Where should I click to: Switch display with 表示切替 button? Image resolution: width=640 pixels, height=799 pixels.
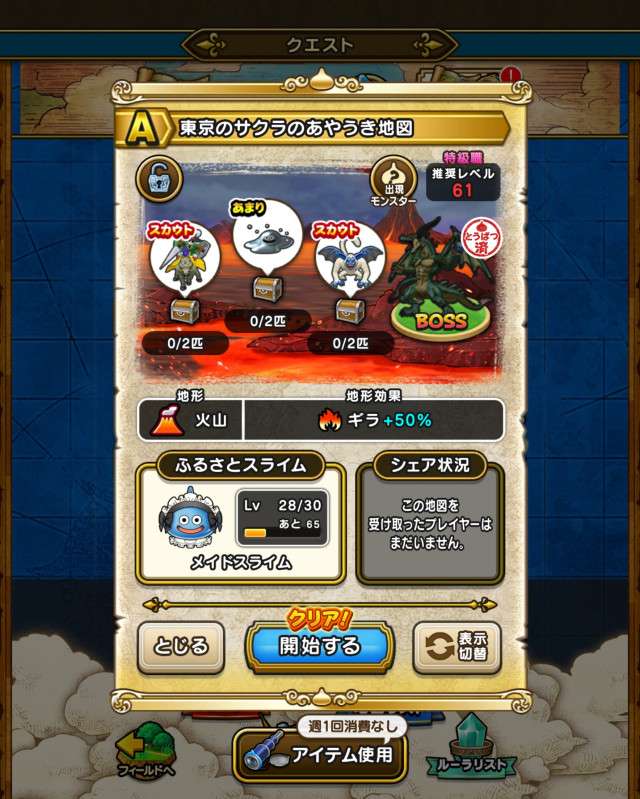[x=456, y=646]
